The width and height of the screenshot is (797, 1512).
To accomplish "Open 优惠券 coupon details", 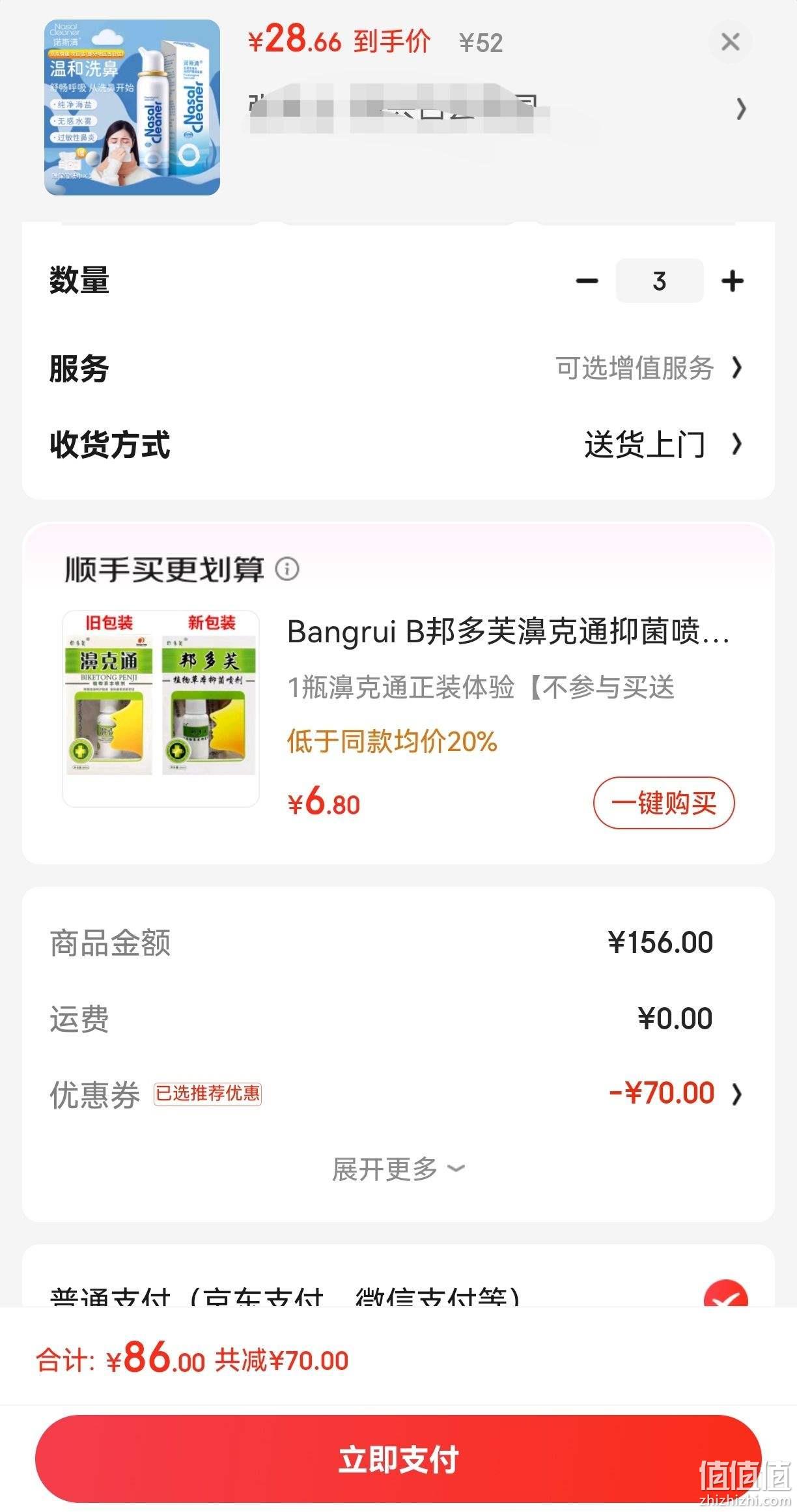I will click(398, 1094).
